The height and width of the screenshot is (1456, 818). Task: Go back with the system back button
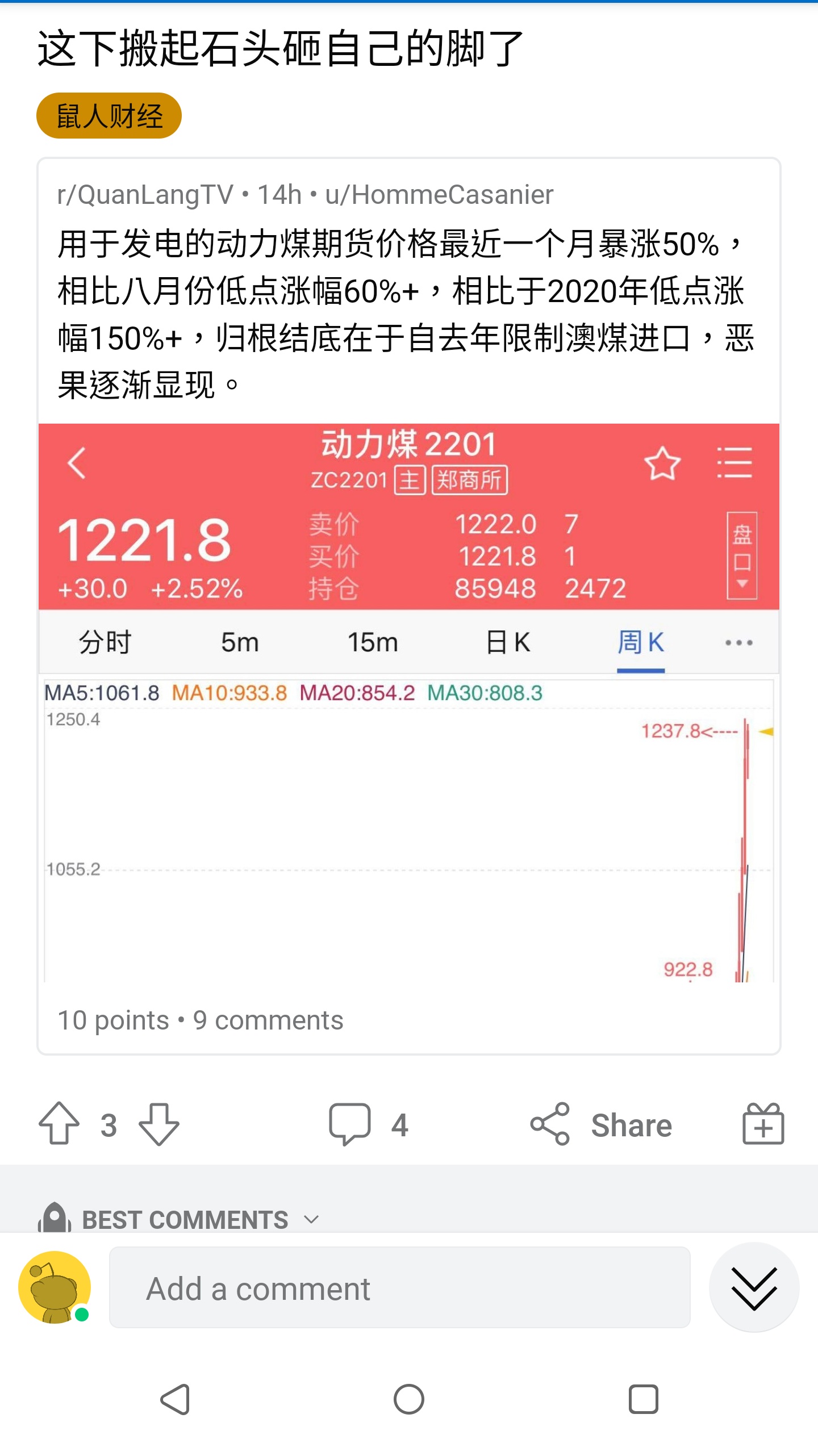point(175,1399)
